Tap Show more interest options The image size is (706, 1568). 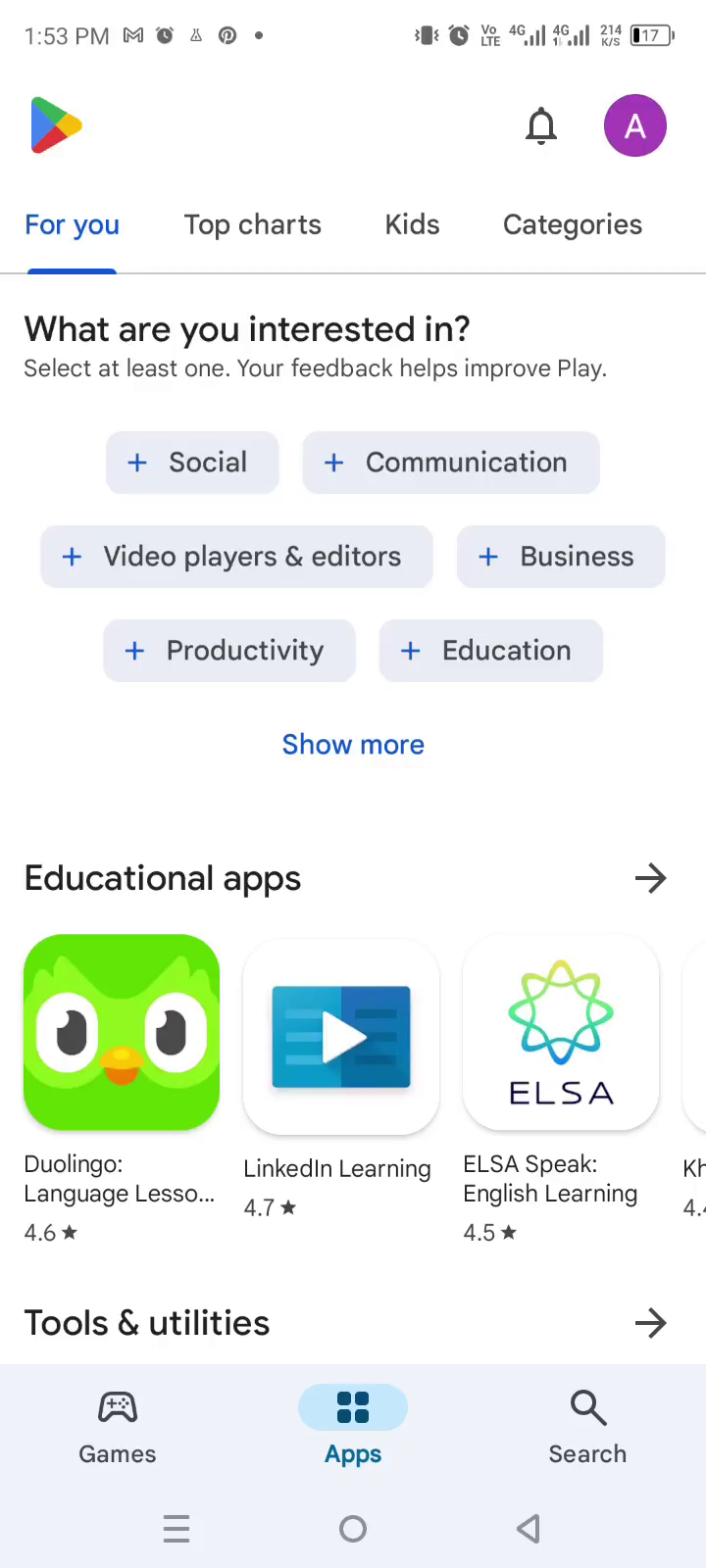353,744
